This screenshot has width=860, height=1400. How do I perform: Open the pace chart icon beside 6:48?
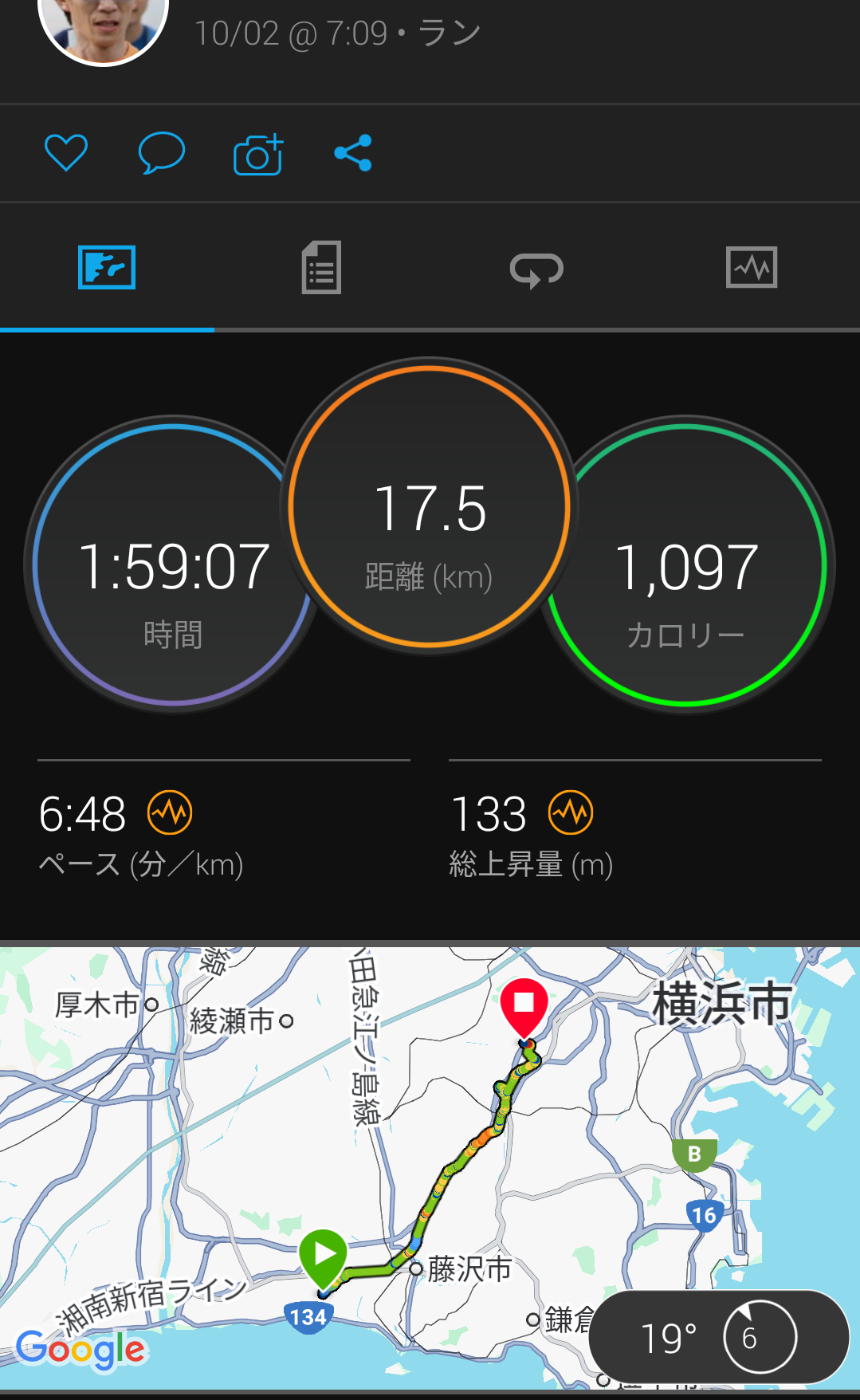point(170,813)
